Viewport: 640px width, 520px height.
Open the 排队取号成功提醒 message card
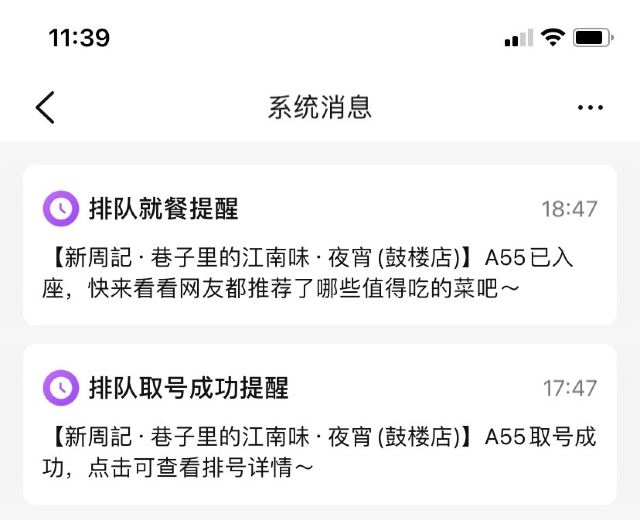point(320,424)
